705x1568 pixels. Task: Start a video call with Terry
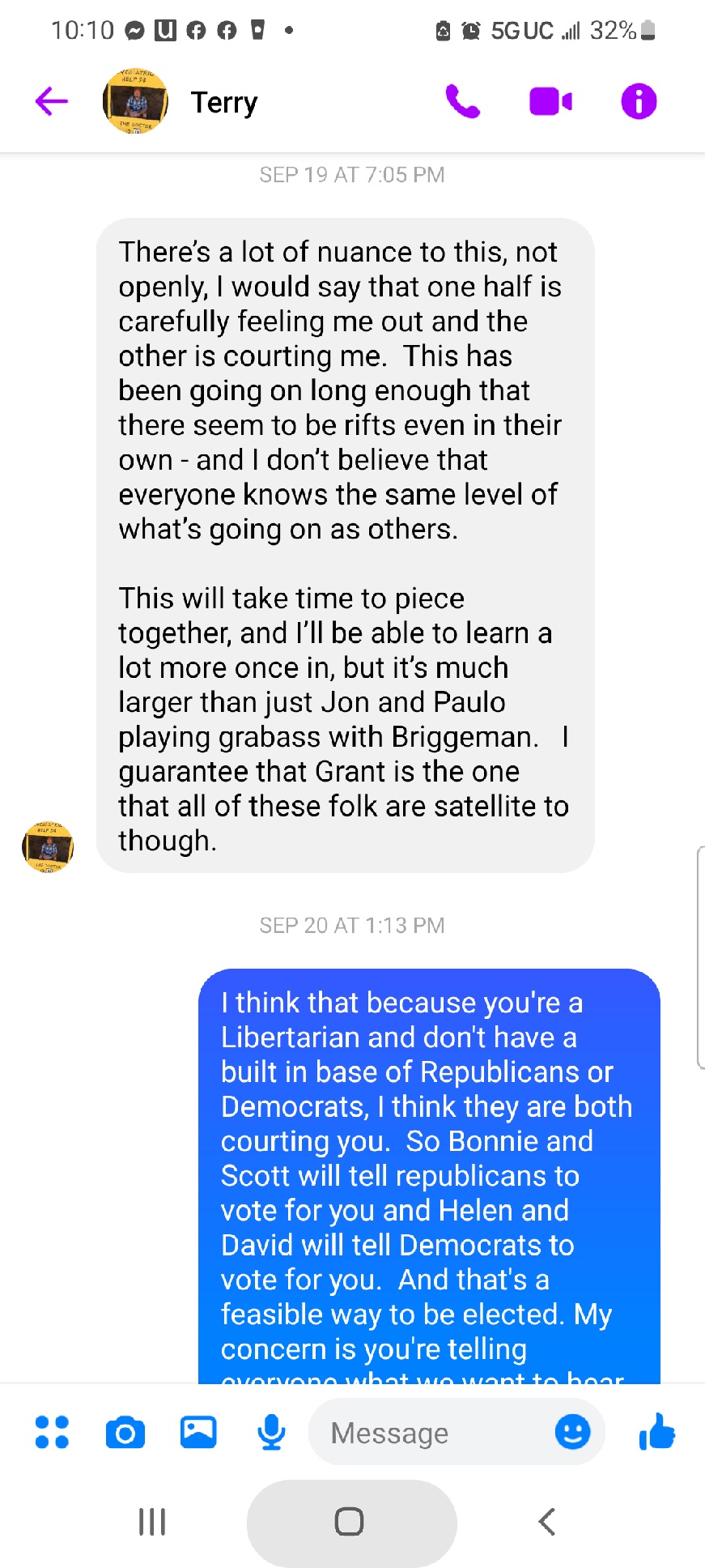[550, 102]
